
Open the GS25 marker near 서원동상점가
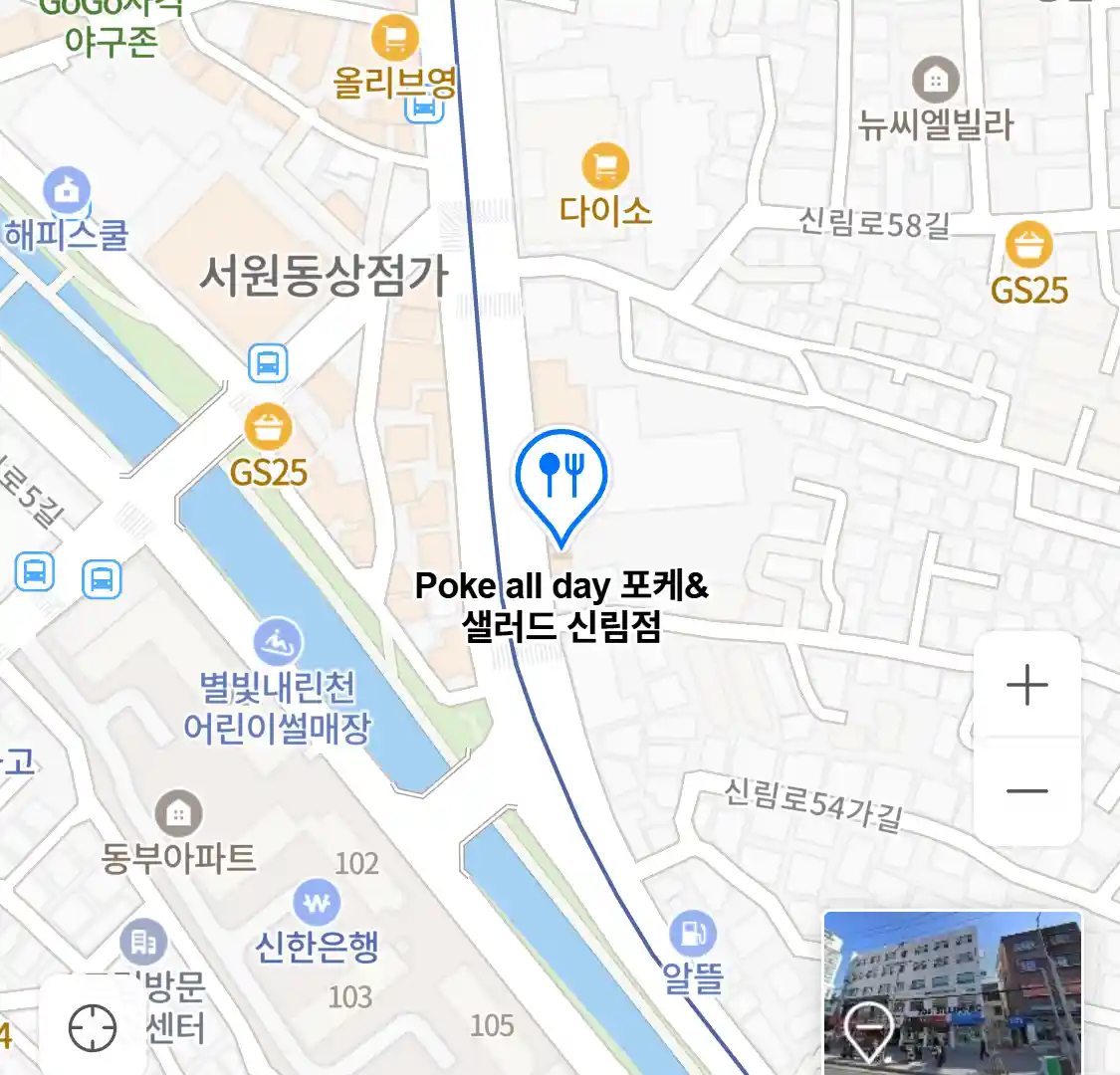268,429
